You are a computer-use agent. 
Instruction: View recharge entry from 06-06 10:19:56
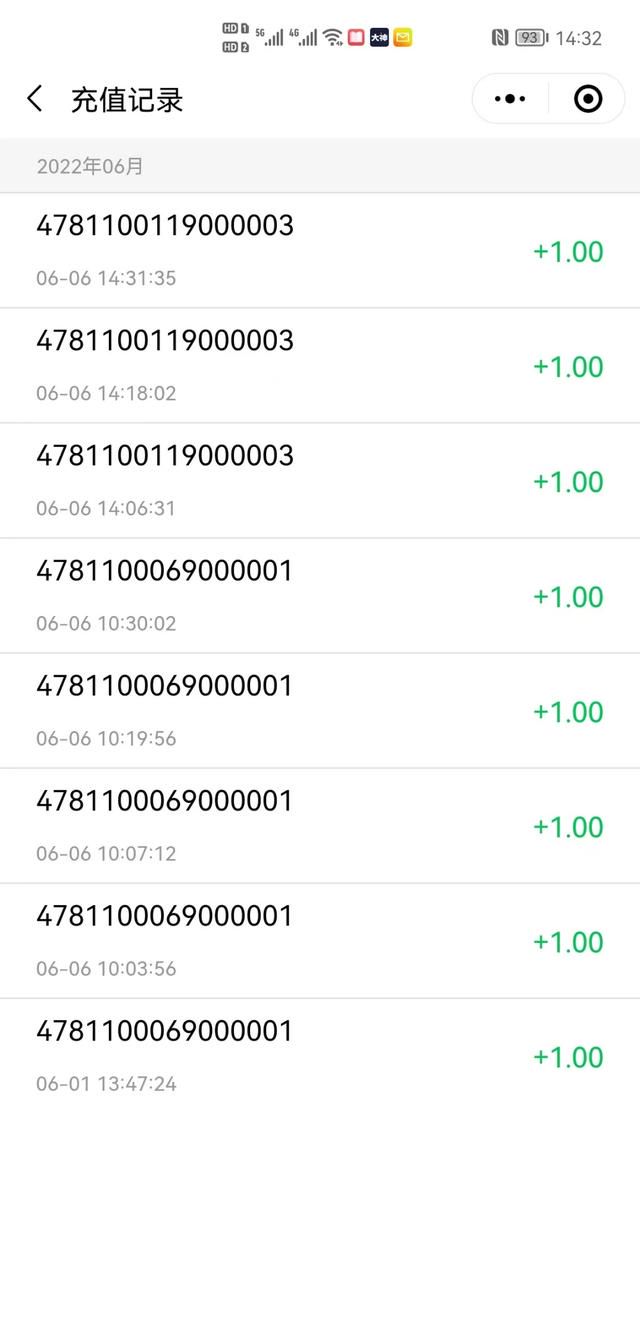point(320,710)
